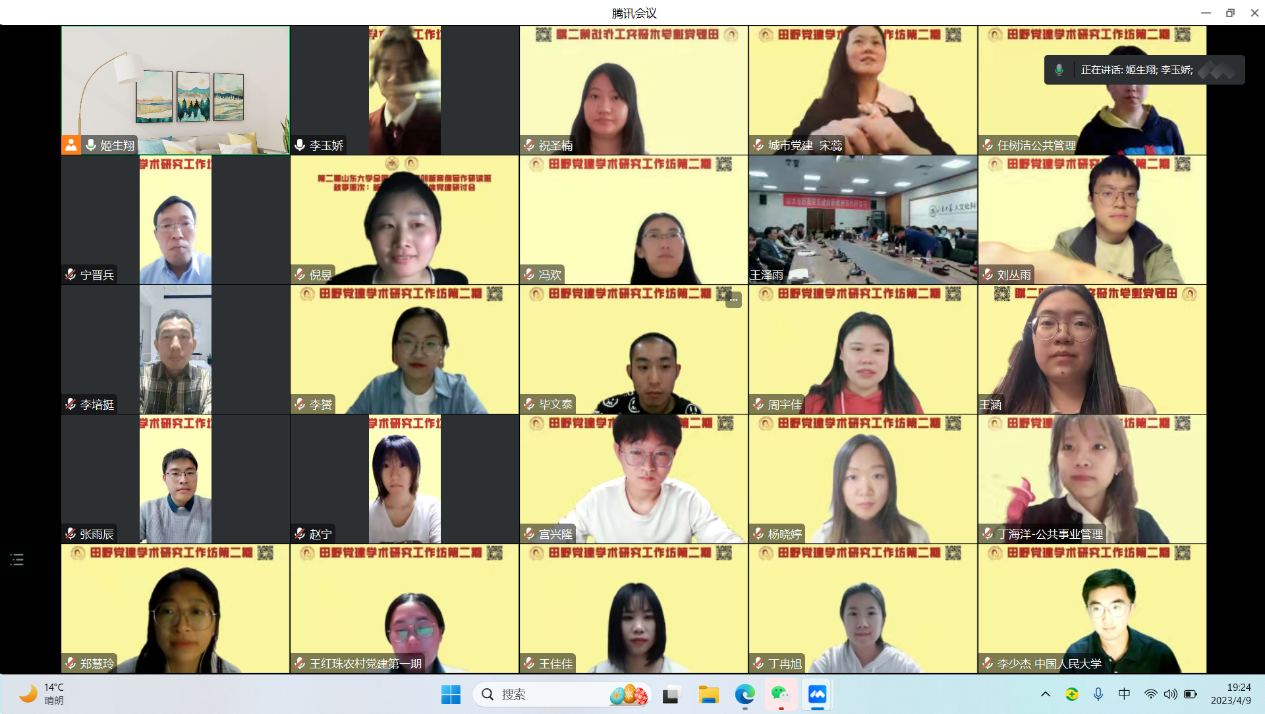The height and width of the screenshot is (714, 1265).
Task: Launch Microsoft Edge from the taskbar
Action: coord(745,694)
